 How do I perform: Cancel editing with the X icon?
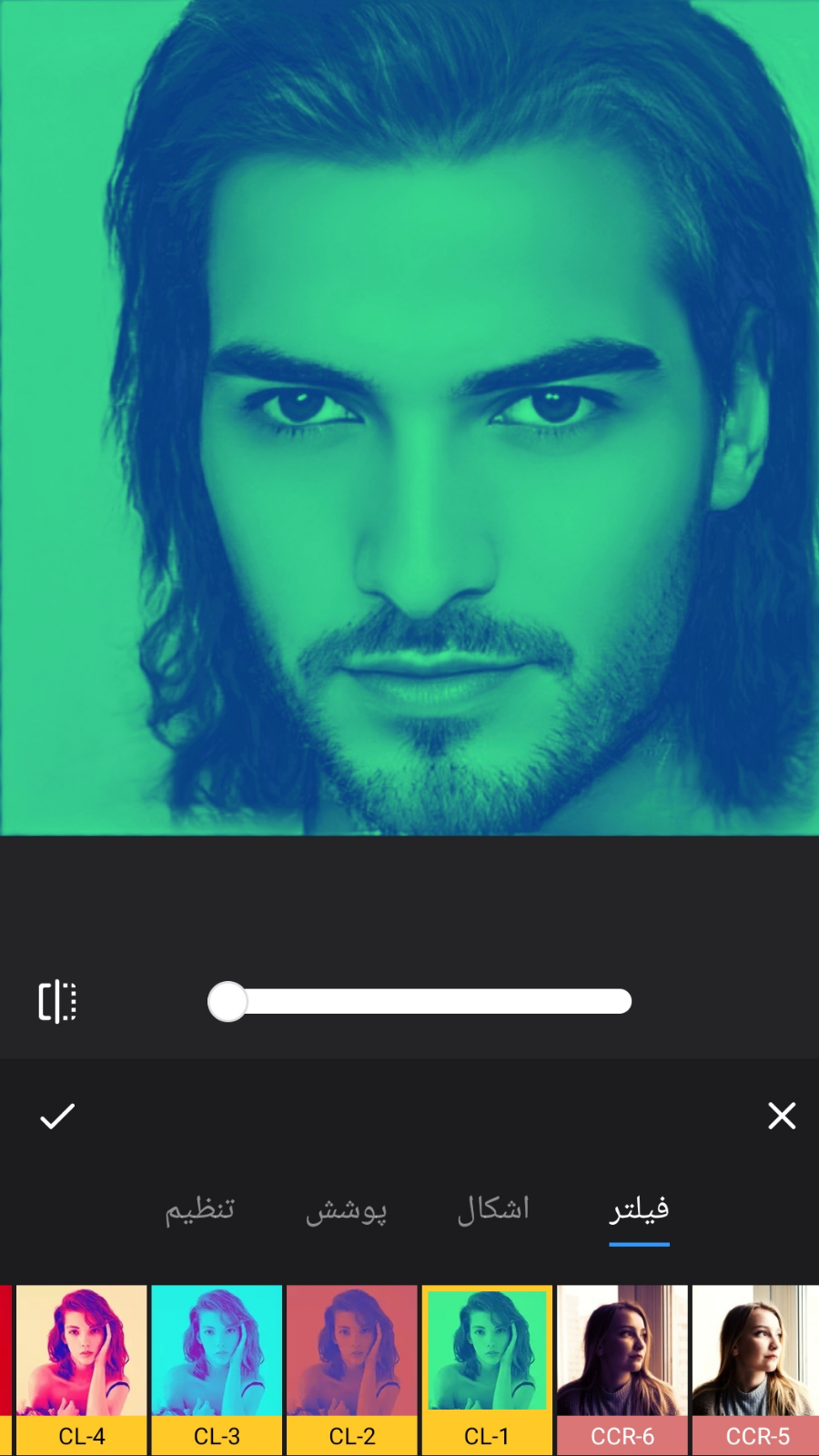pos(781,1116)
